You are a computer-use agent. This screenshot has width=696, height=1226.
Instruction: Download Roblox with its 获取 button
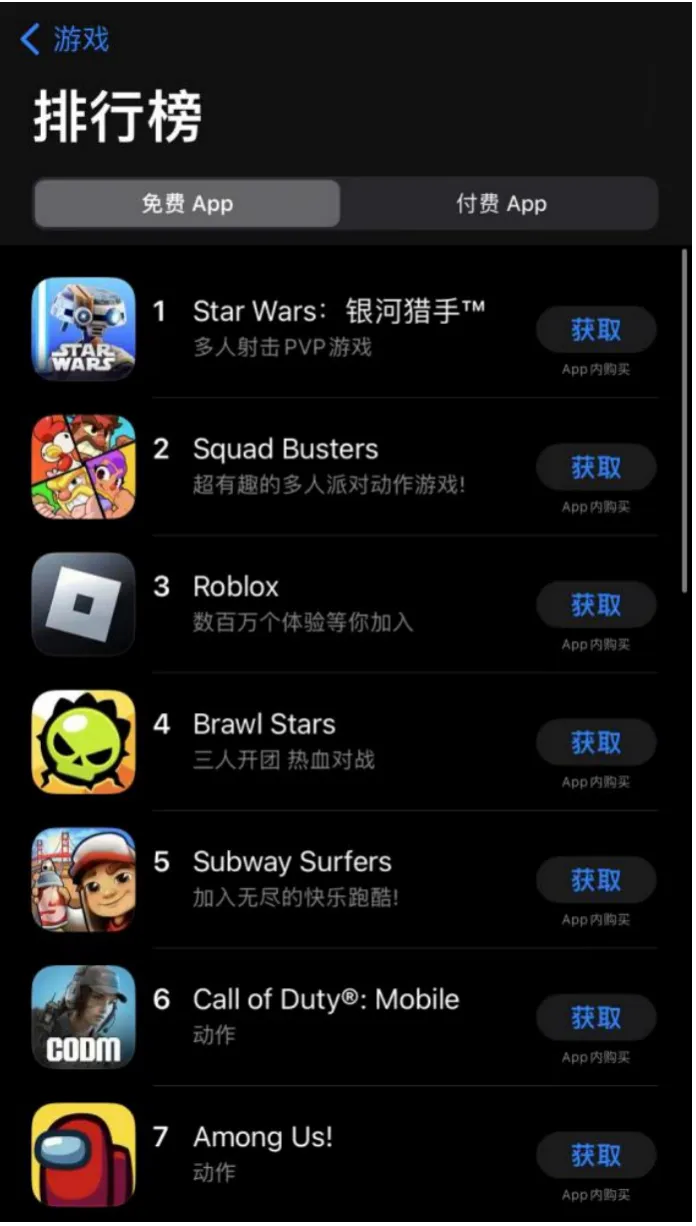pos(596,605)
